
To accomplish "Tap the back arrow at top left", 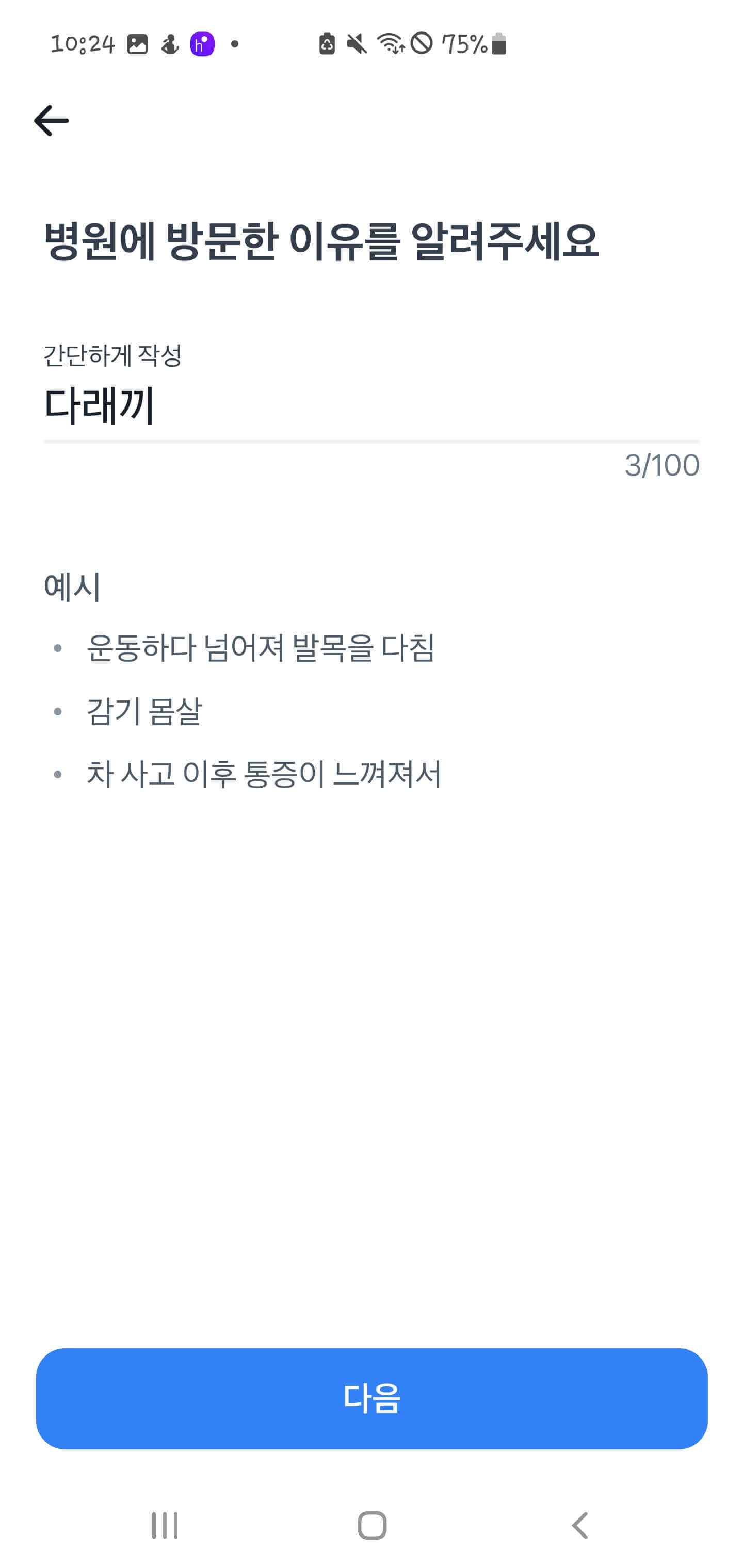I will tap(53, 121).
